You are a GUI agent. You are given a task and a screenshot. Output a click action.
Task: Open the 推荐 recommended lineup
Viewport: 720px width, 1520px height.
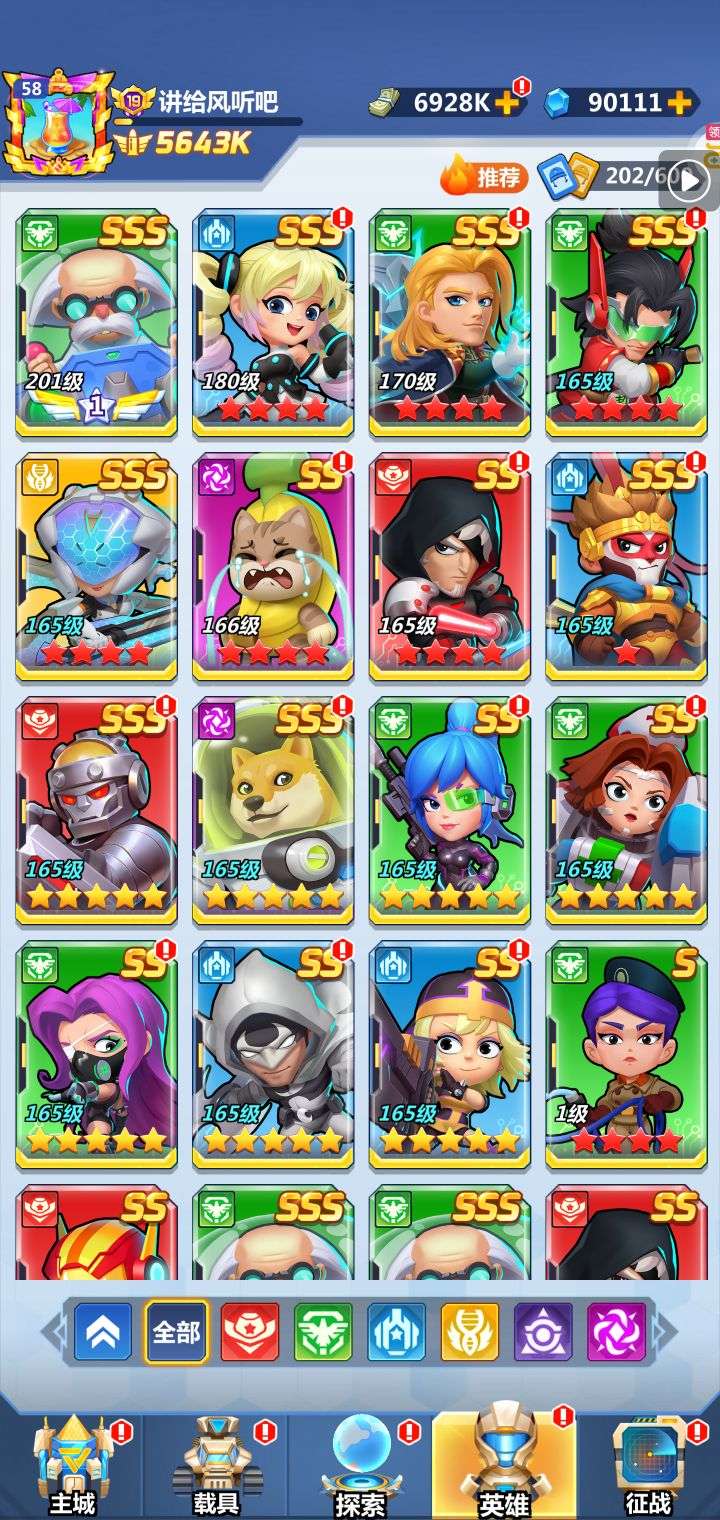pos(484,177)
